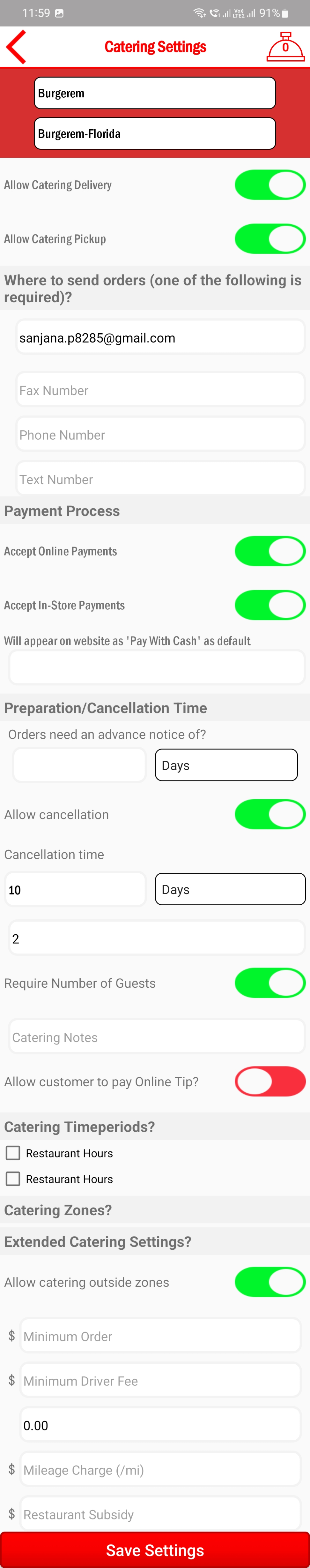Open the Burgerem restaurant dropdown
The width and height of the screenshot is (310, 1568).
(154, 93)
